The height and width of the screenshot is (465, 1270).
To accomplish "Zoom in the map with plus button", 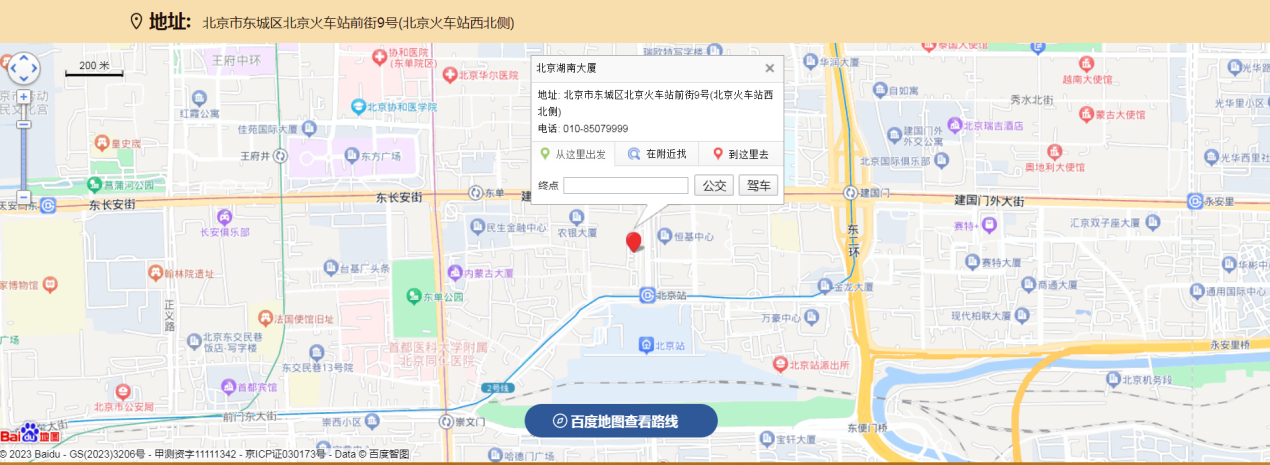I will tap(23, 97).
